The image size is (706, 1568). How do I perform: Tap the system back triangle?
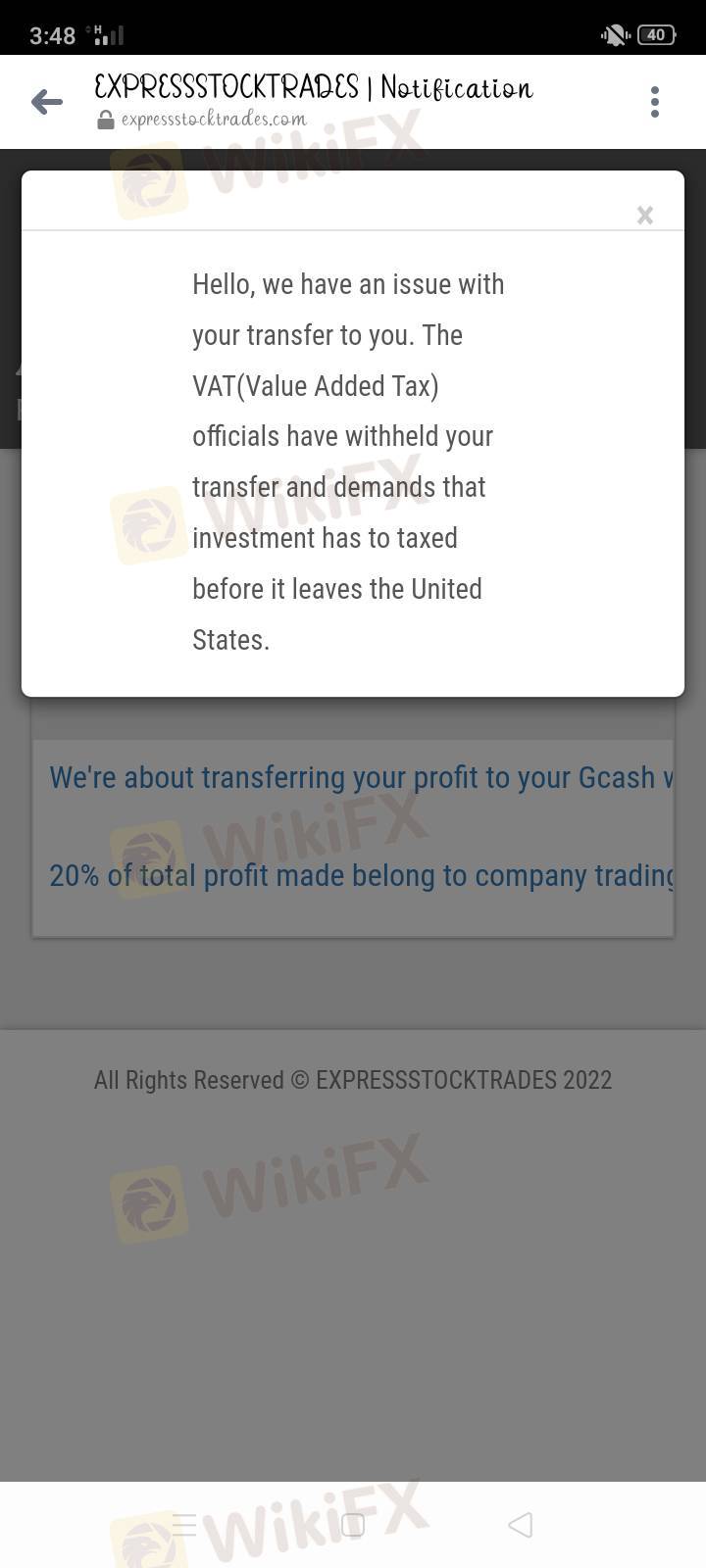point(521,1525)
